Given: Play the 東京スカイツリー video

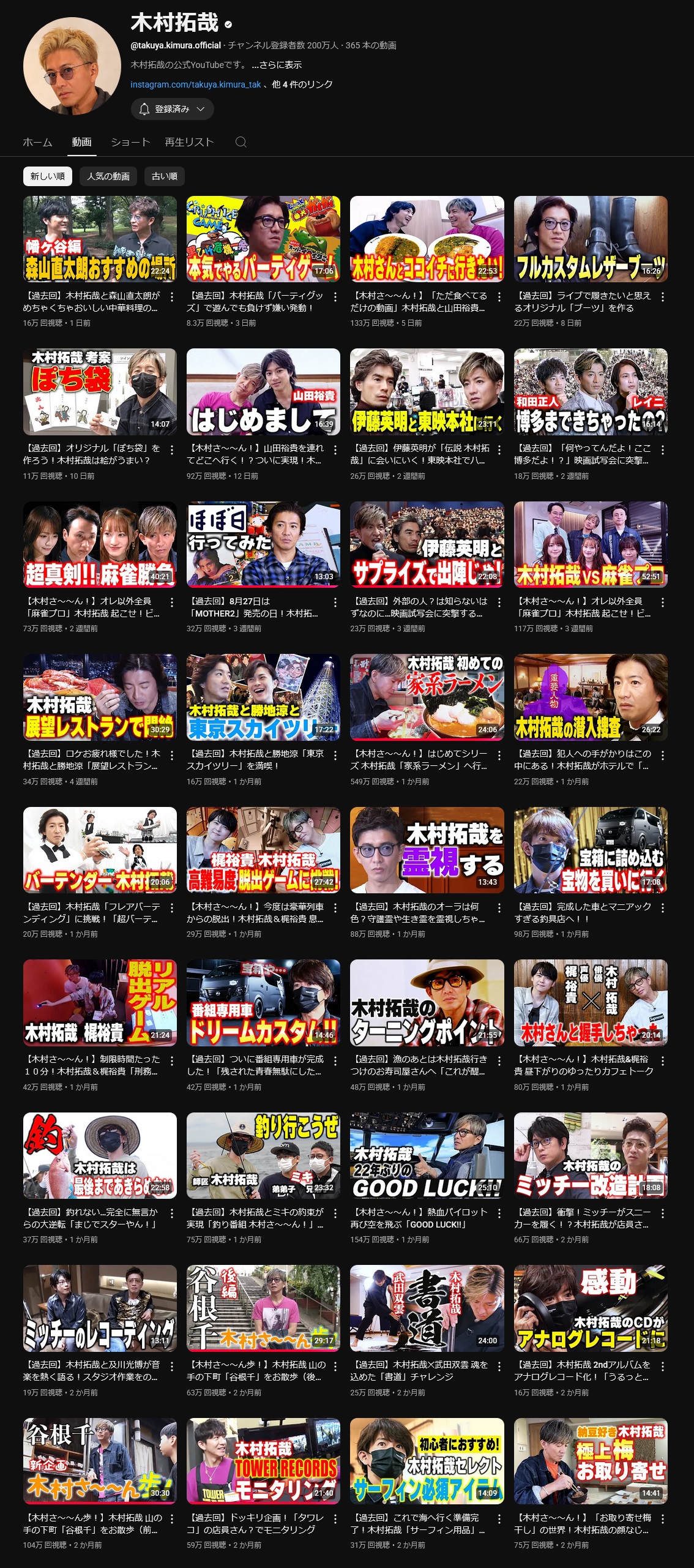Looking at the screenshot, I should click(263, 697).
